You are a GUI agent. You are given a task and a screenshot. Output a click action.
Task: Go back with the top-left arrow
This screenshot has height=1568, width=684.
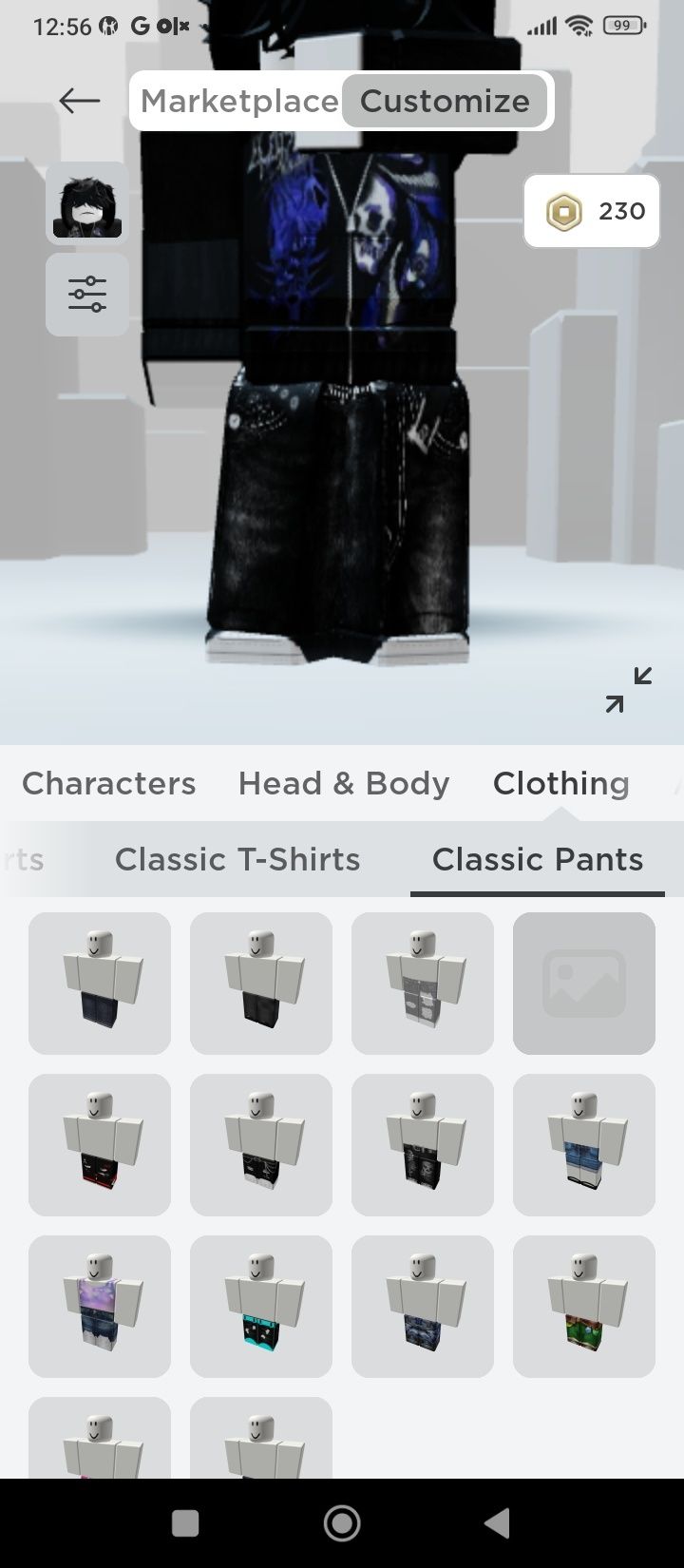click(80, 101)
